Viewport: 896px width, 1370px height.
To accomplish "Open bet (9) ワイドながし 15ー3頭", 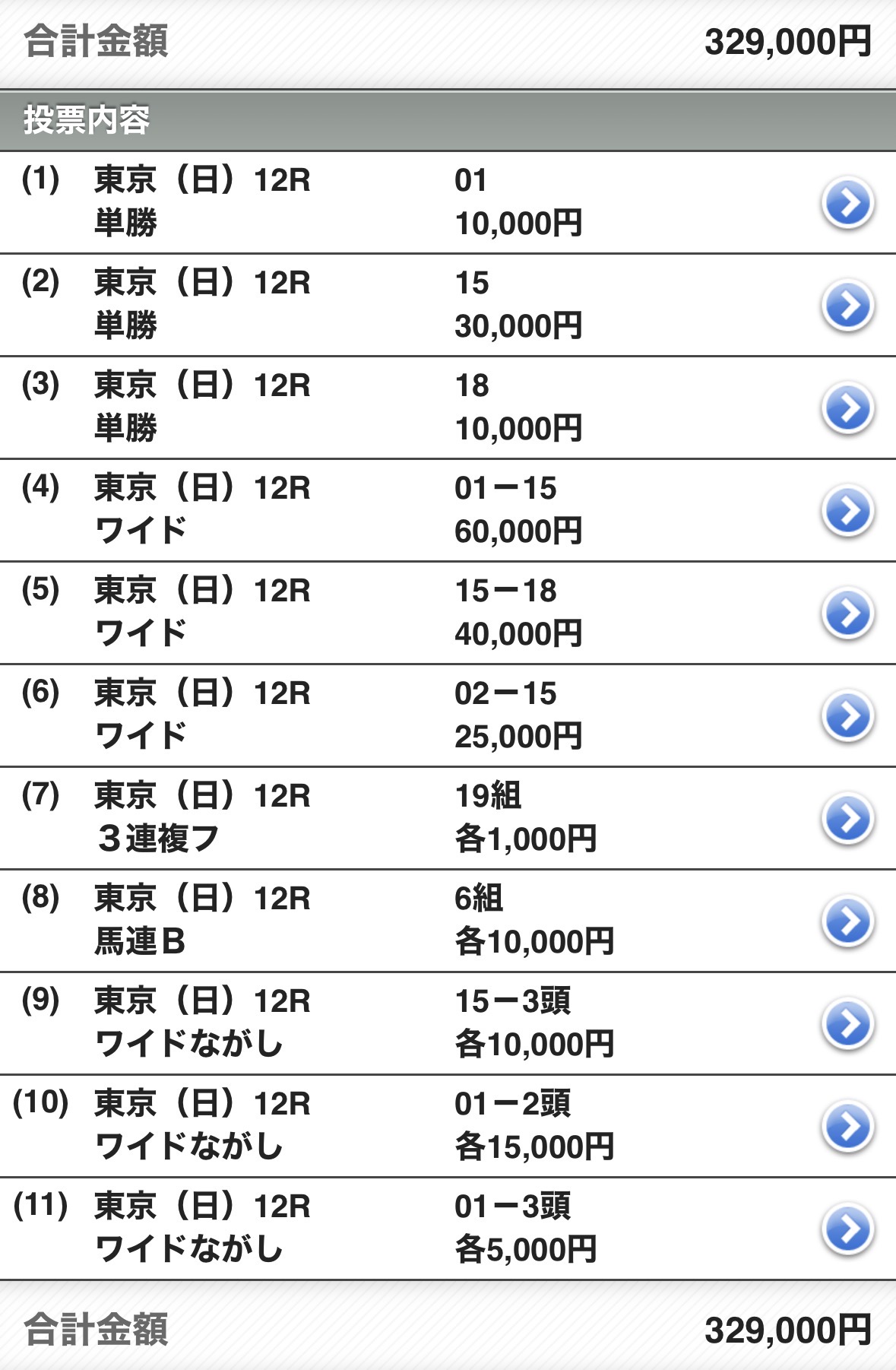I will (847, 1024).
